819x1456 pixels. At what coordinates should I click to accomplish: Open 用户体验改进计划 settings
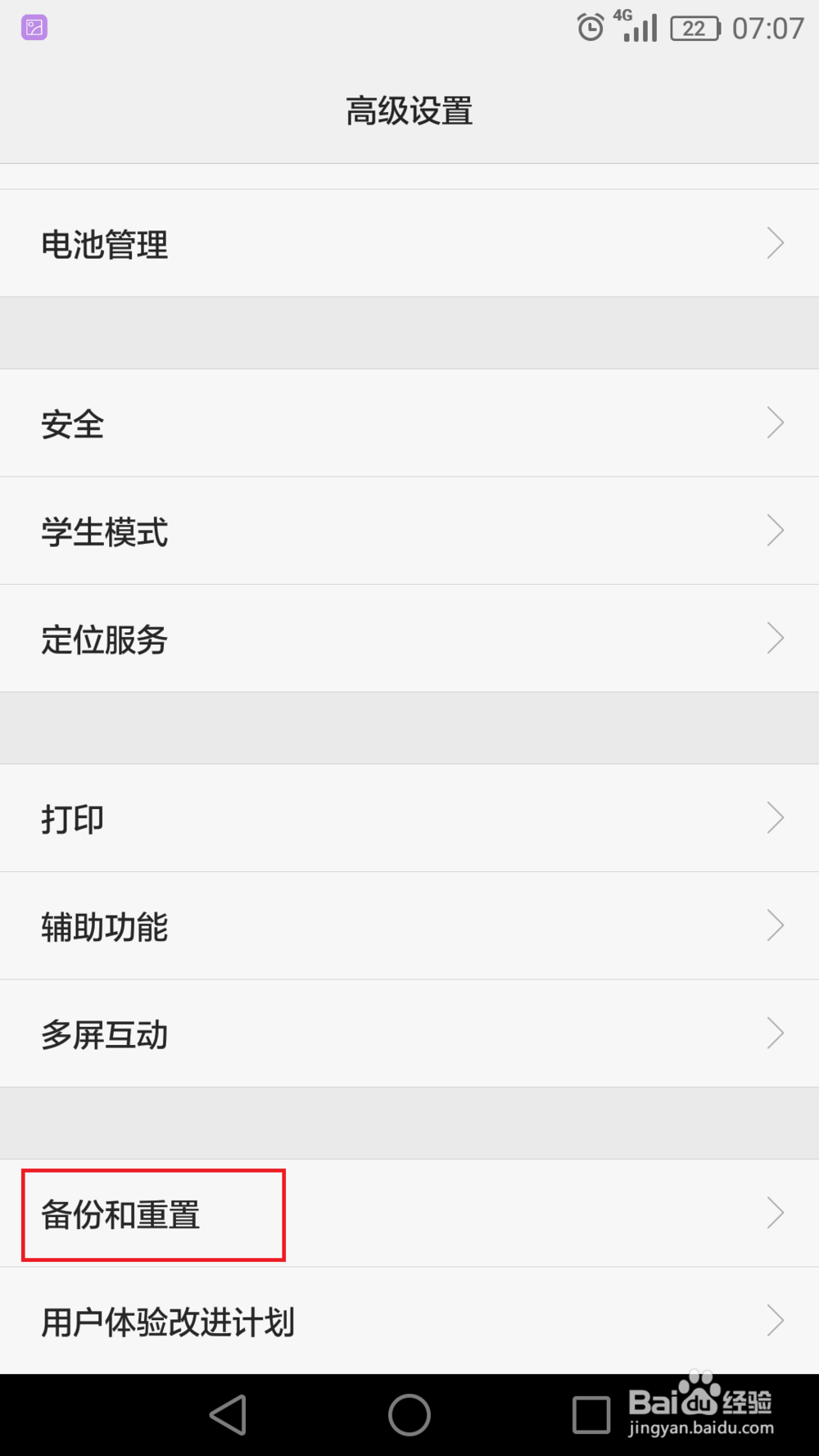click(409, 1321)
